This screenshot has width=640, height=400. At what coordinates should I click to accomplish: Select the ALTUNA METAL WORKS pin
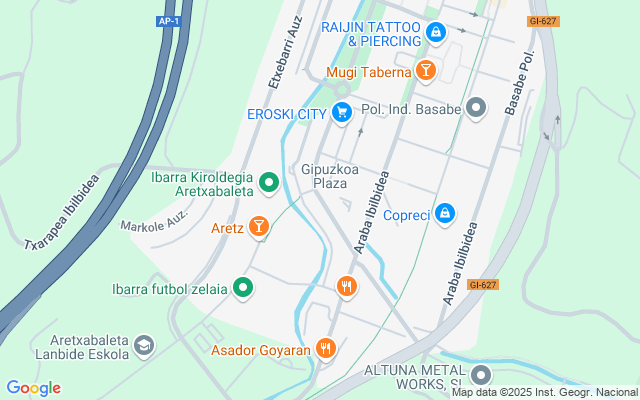(481, 375)
